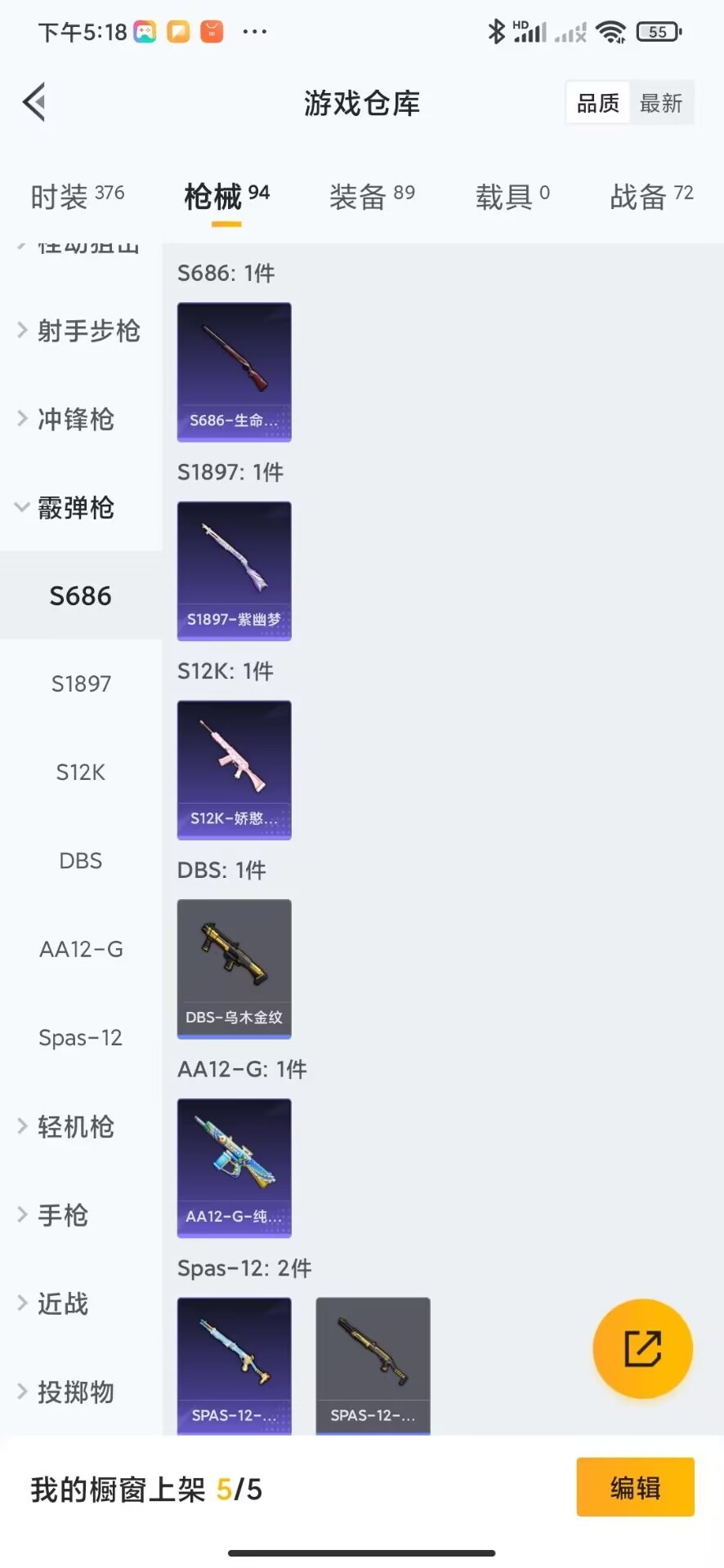Screen dimensions: 724x1568
Task: Select AA12-G in the sidebar
Action: click(x=81, y=949)
